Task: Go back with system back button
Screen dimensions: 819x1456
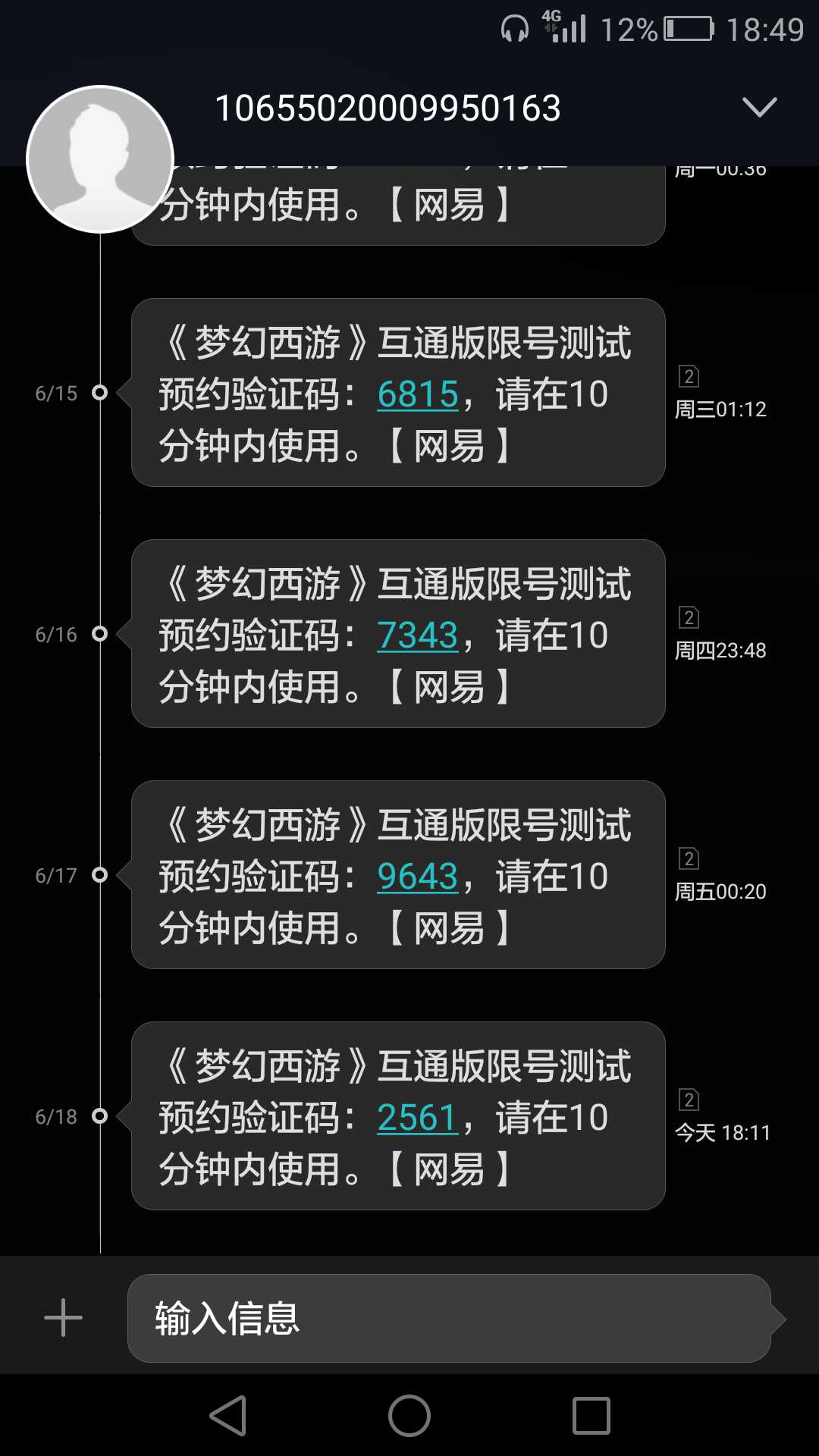Action: click(x=227, y=1415)
